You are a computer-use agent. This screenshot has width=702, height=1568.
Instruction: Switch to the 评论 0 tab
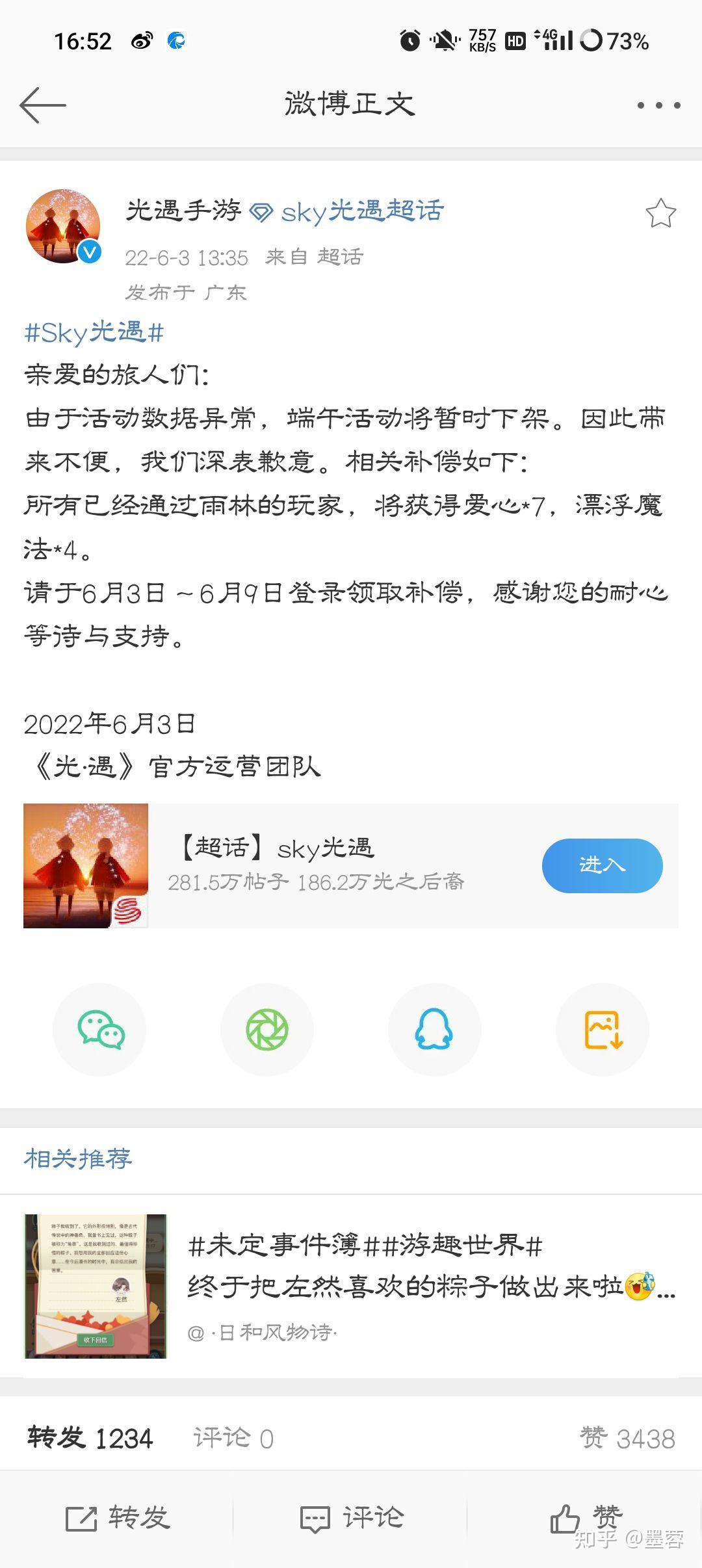point(233,1437)
